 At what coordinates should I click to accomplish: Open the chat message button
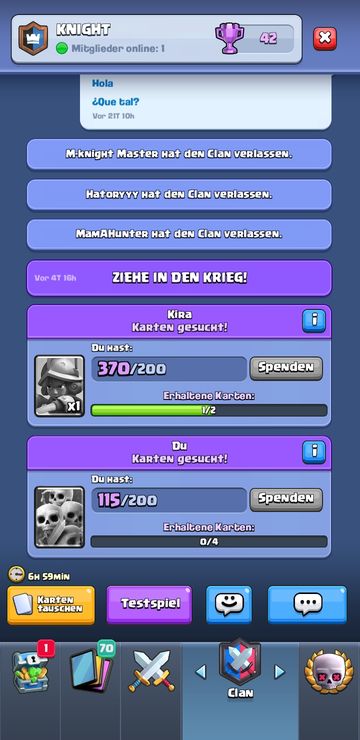pos(307,605)
